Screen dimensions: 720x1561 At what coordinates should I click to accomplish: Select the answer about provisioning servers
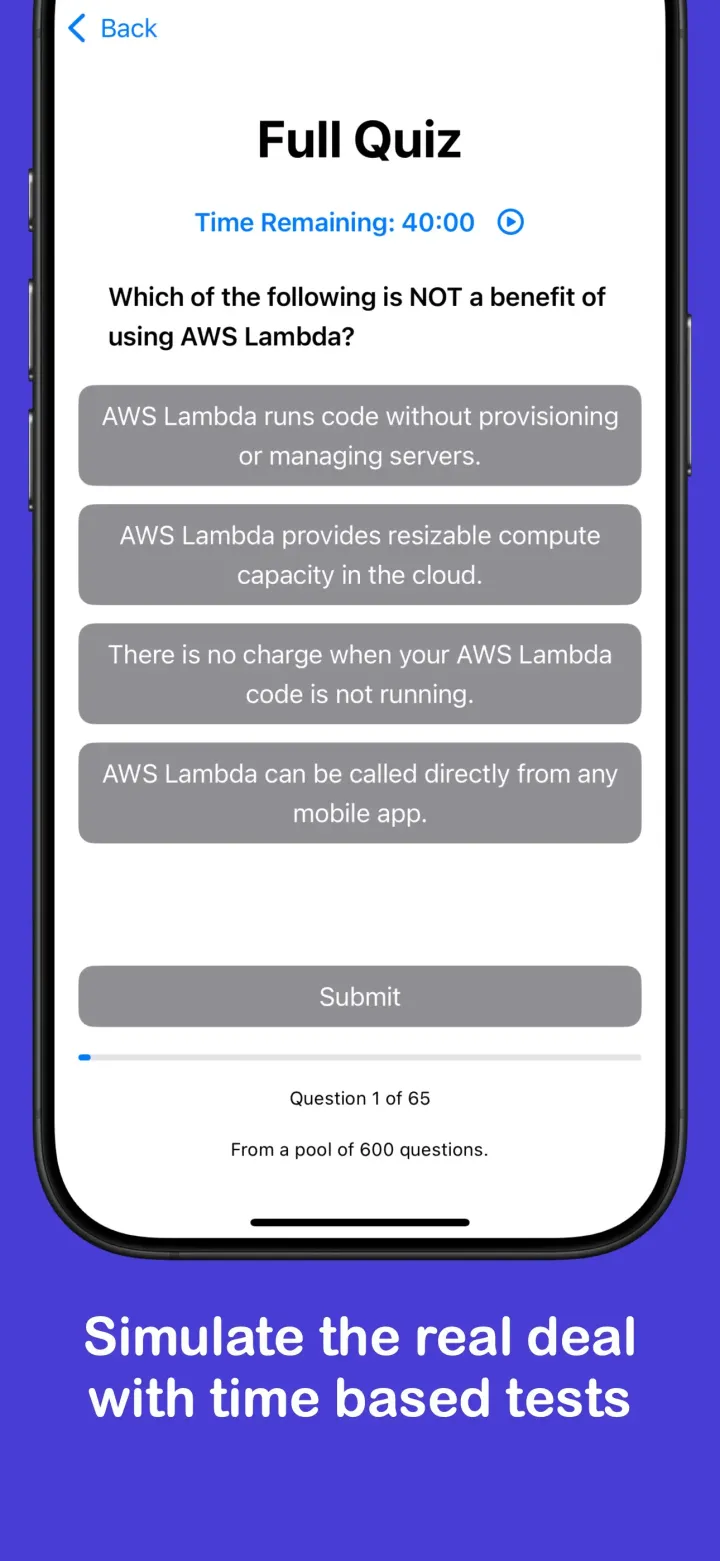(x=360, y=435)
